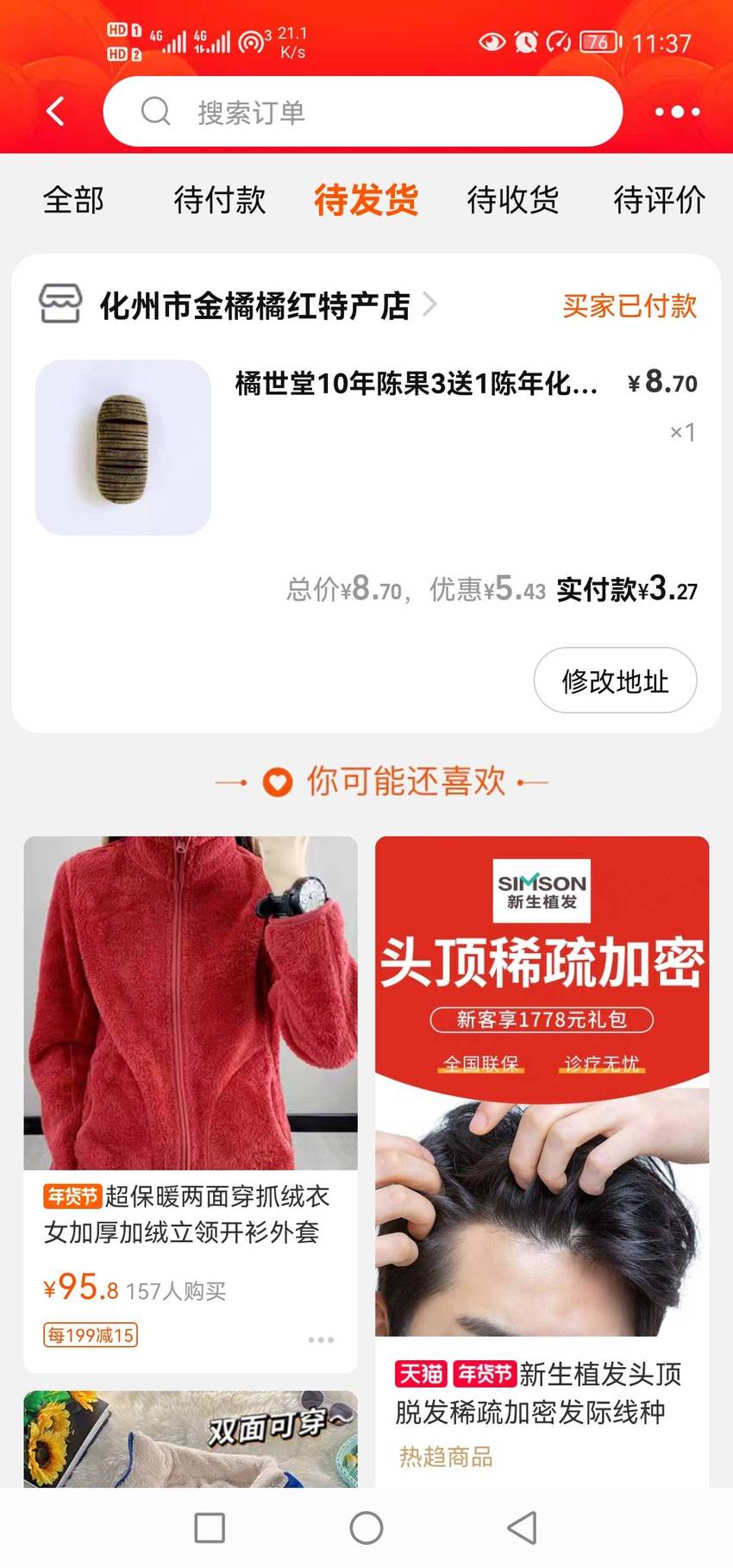Switch to the 待付款 tab
733x1568 pixels.
coord(220,200)
